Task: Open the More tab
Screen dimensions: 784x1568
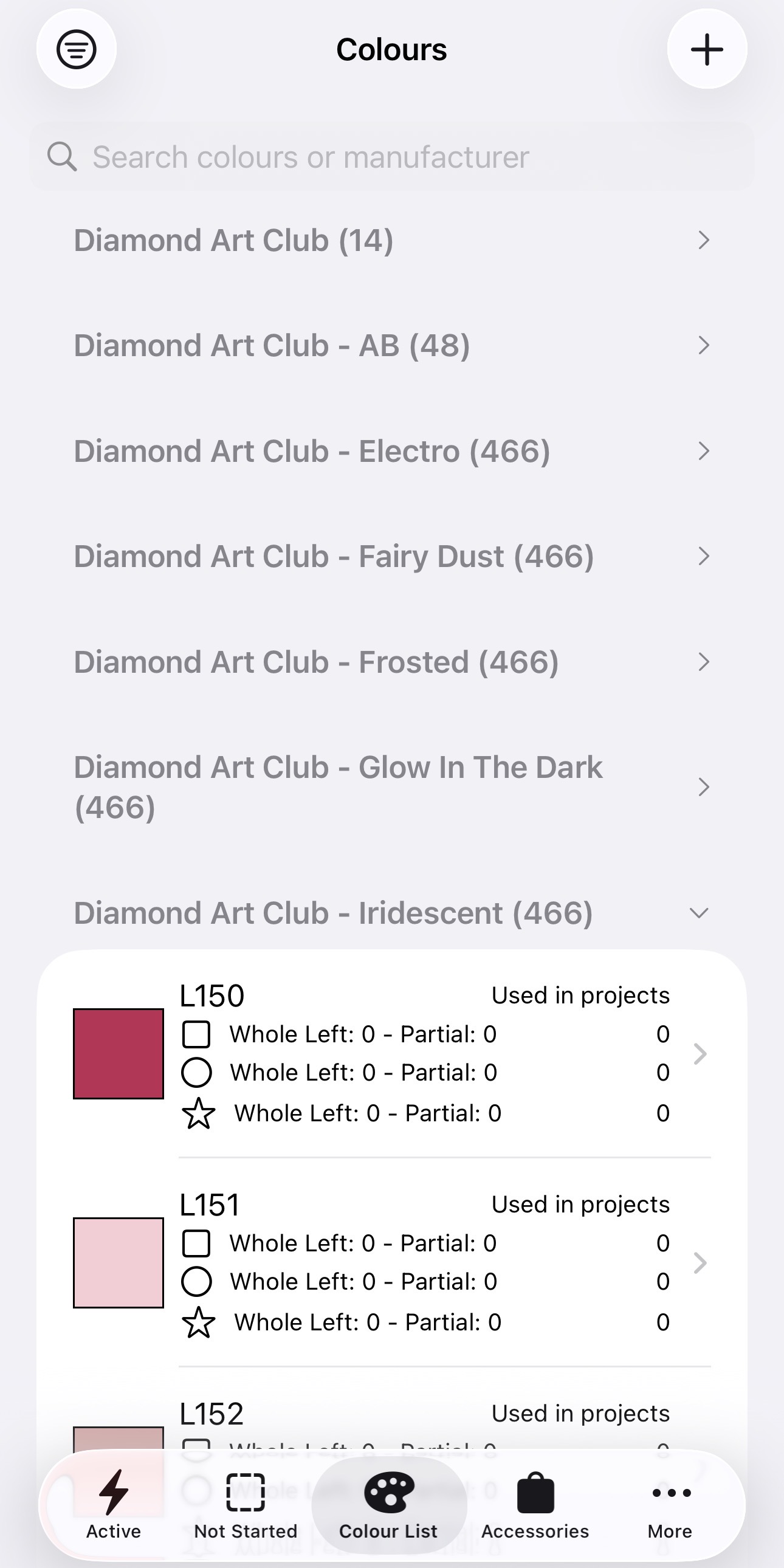Action: pos(670,1504)
